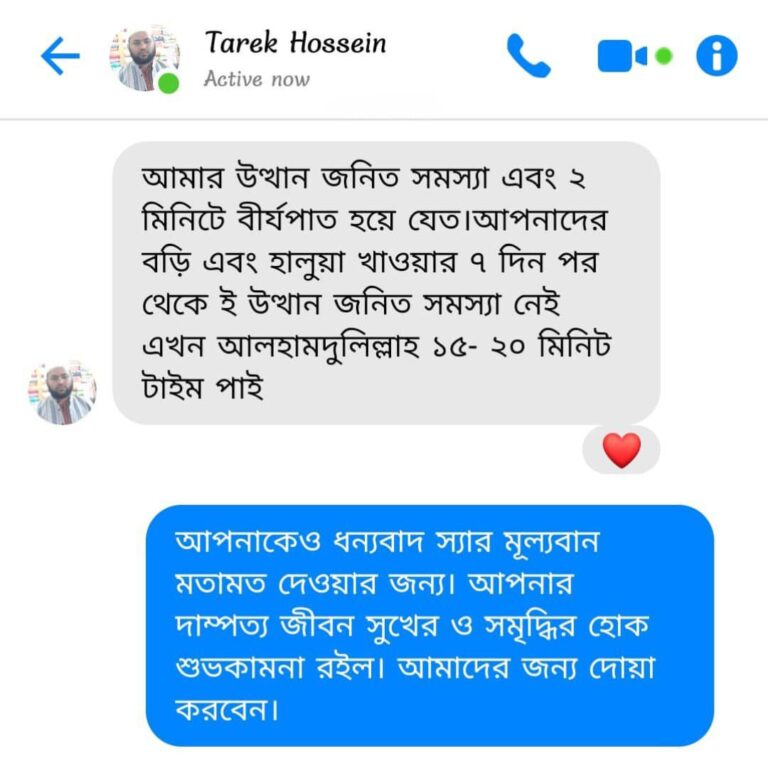
Task: Open conversation info details
Action: click(716, 56)
